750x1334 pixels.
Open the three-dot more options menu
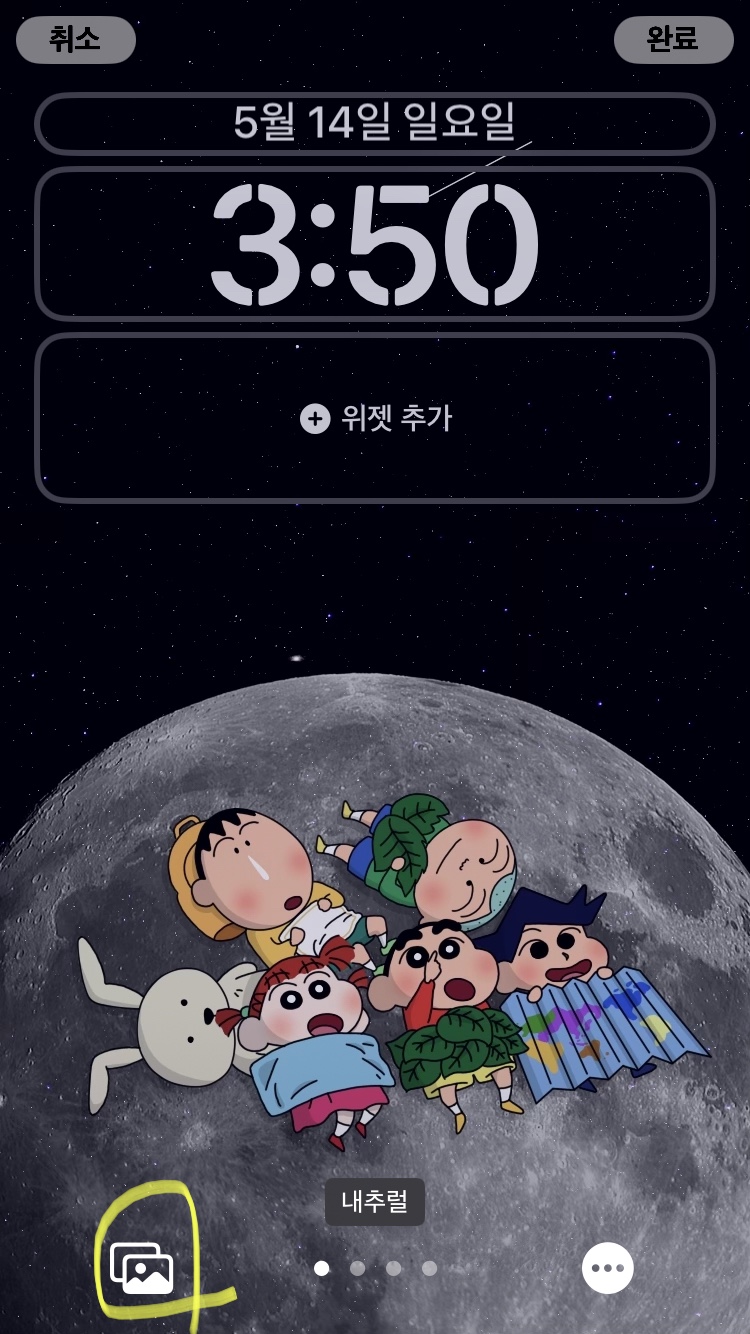(607, 1268)
